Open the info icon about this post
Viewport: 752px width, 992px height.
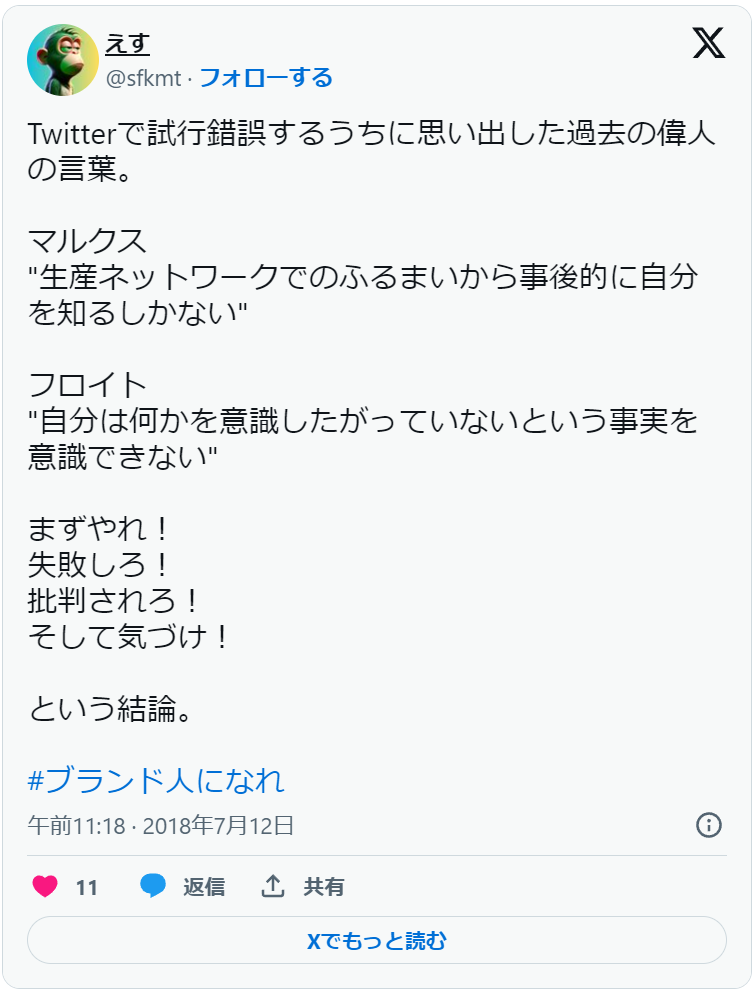[x=708, y=825]
